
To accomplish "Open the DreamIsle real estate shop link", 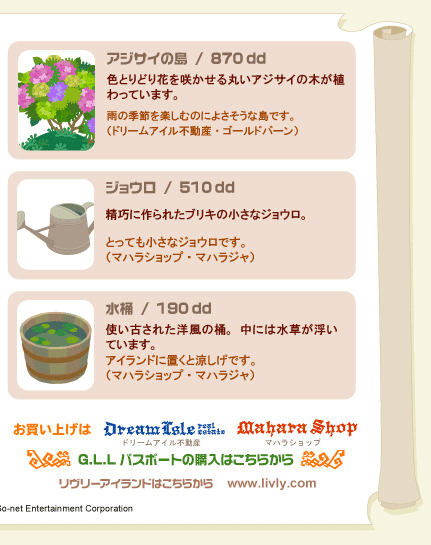I will (164, 433).
